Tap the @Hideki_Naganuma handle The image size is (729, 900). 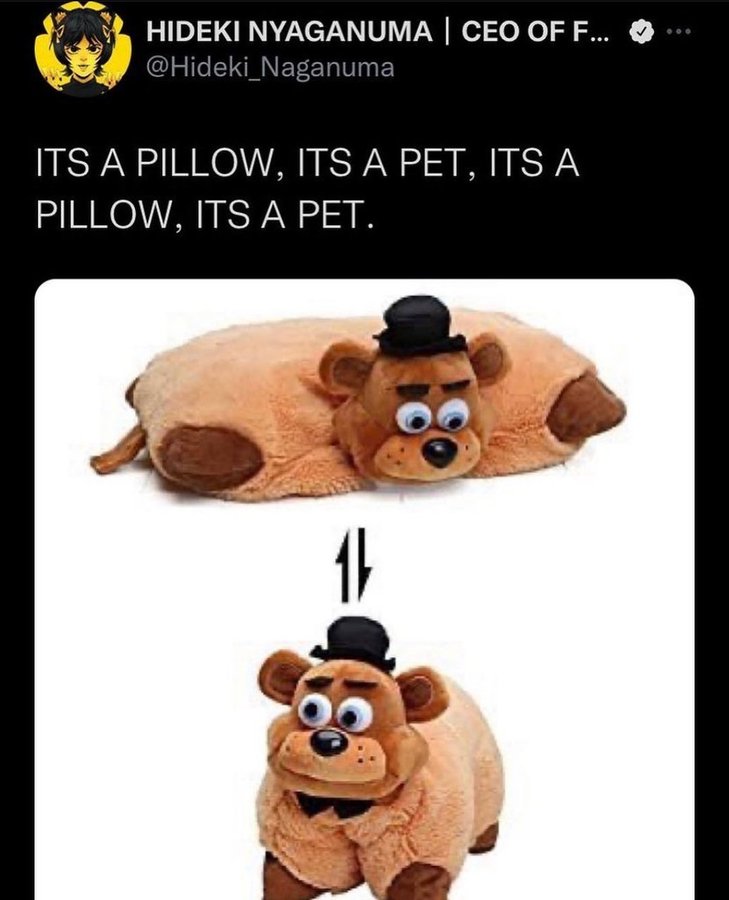(x=270, y=68)
